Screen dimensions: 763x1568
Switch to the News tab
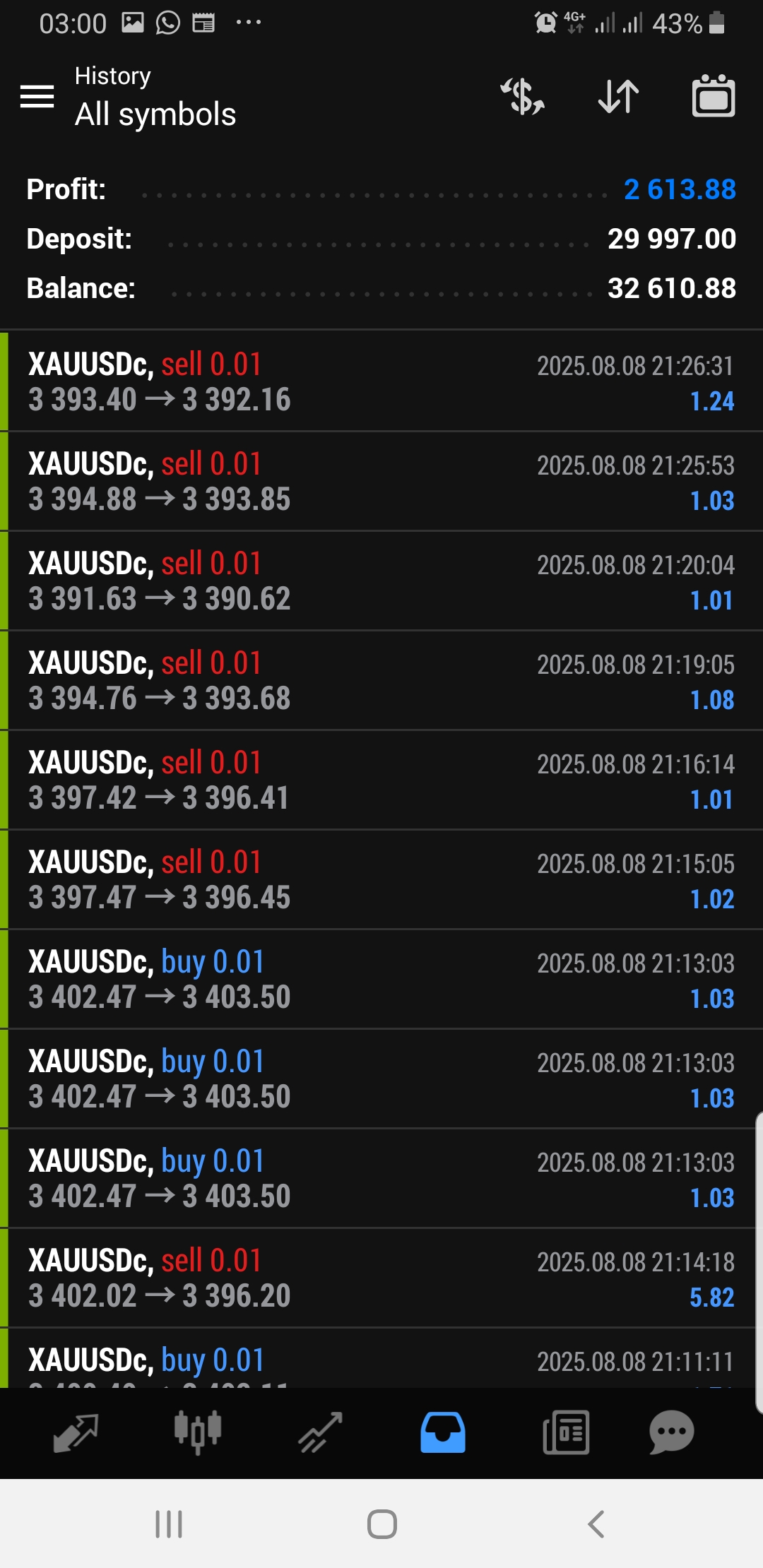click(566, 1433)
